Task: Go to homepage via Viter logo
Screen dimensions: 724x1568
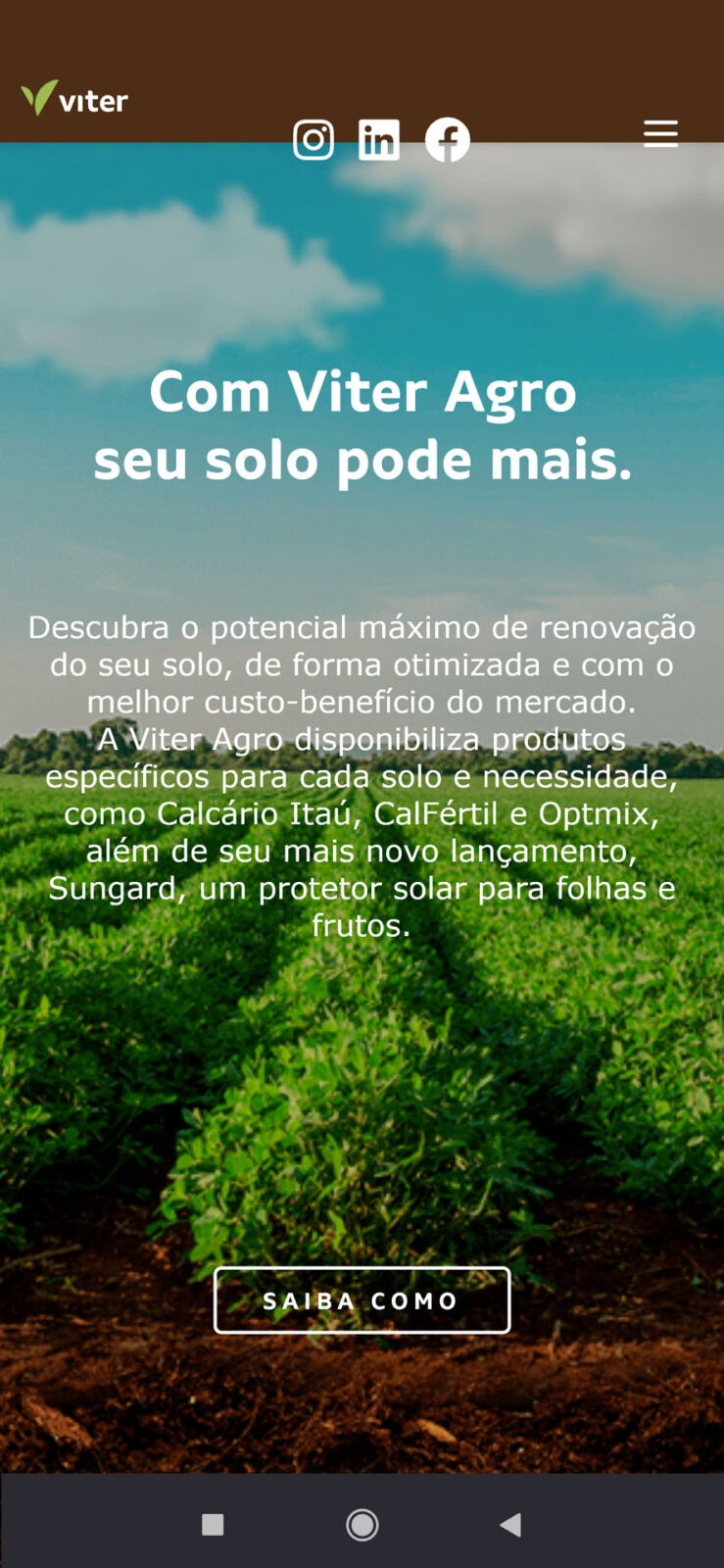Action: coord(74,99)
